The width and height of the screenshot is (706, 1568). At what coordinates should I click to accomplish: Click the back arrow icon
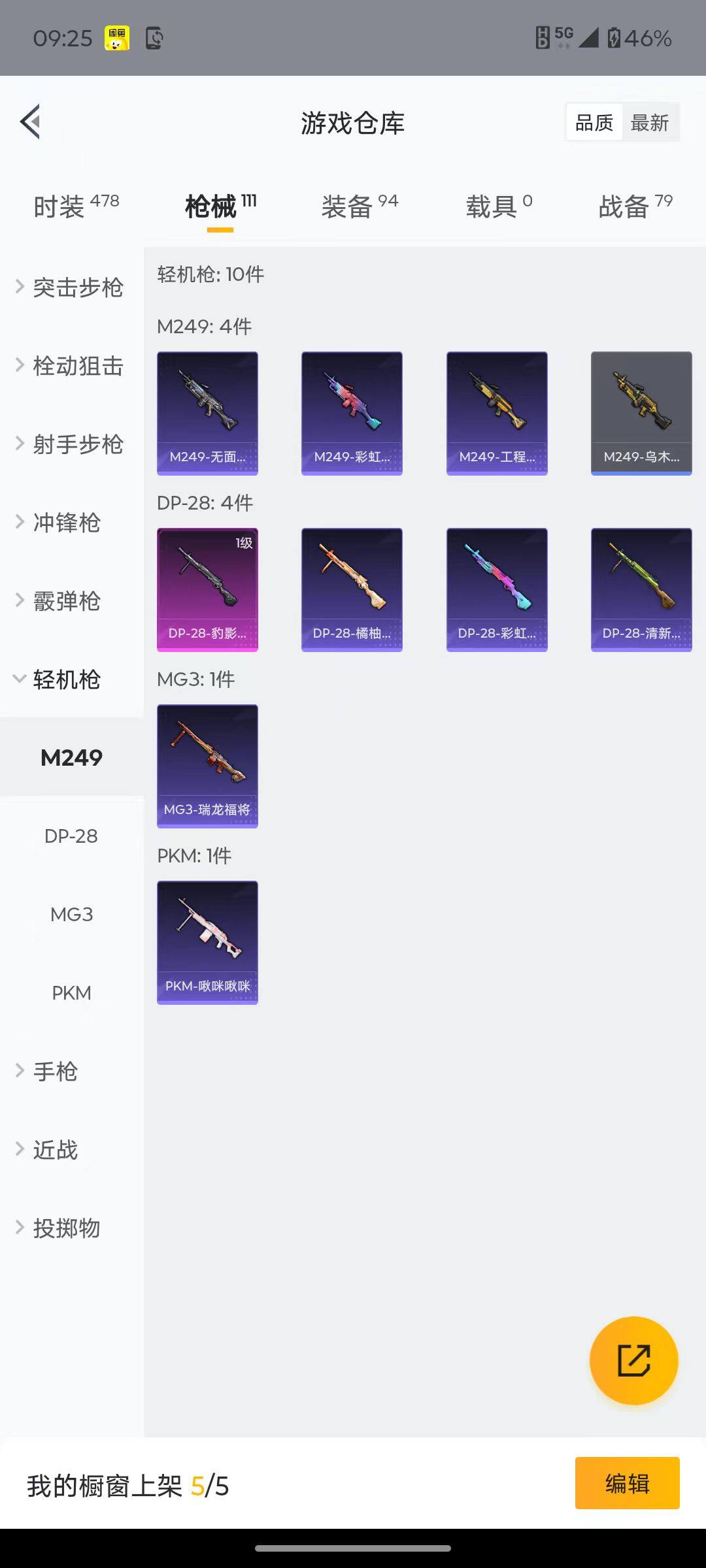pos(29,122)
